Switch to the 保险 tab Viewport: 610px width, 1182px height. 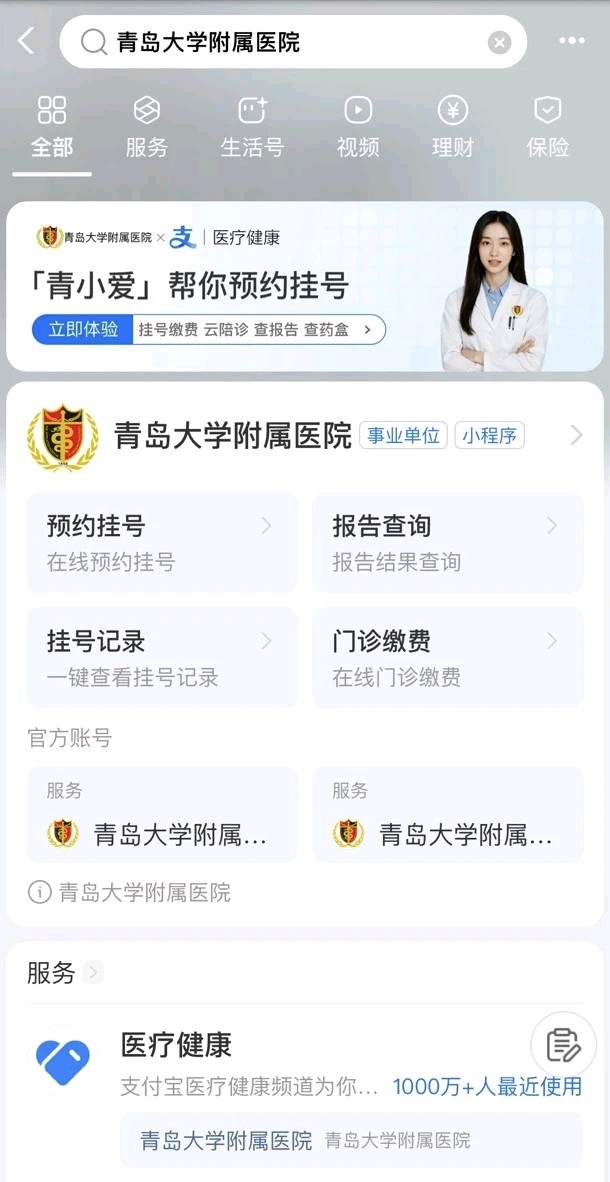click(x=547, y=127)
